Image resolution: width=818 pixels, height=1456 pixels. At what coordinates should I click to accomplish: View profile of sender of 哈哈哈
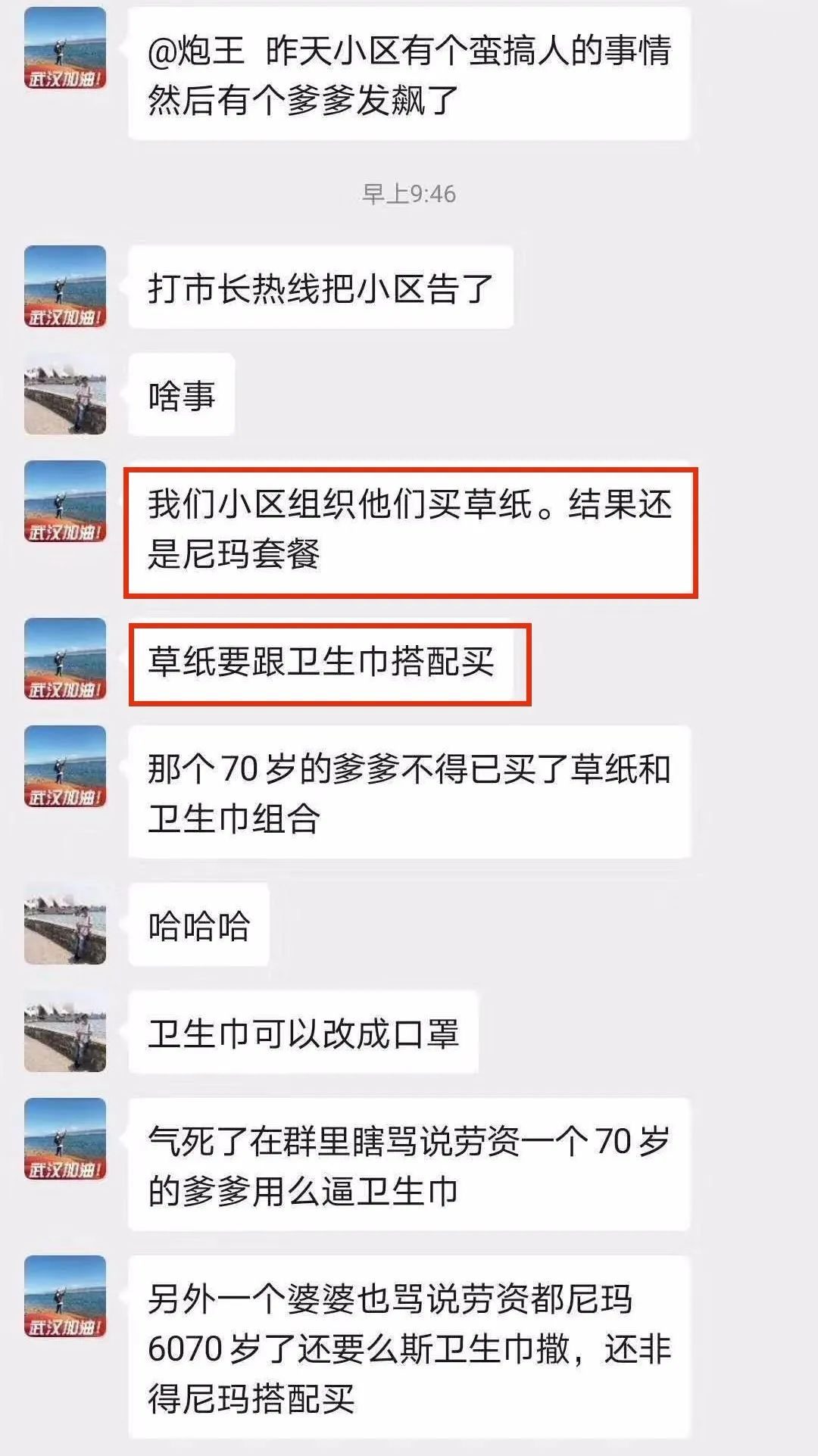tap(65, 924)
